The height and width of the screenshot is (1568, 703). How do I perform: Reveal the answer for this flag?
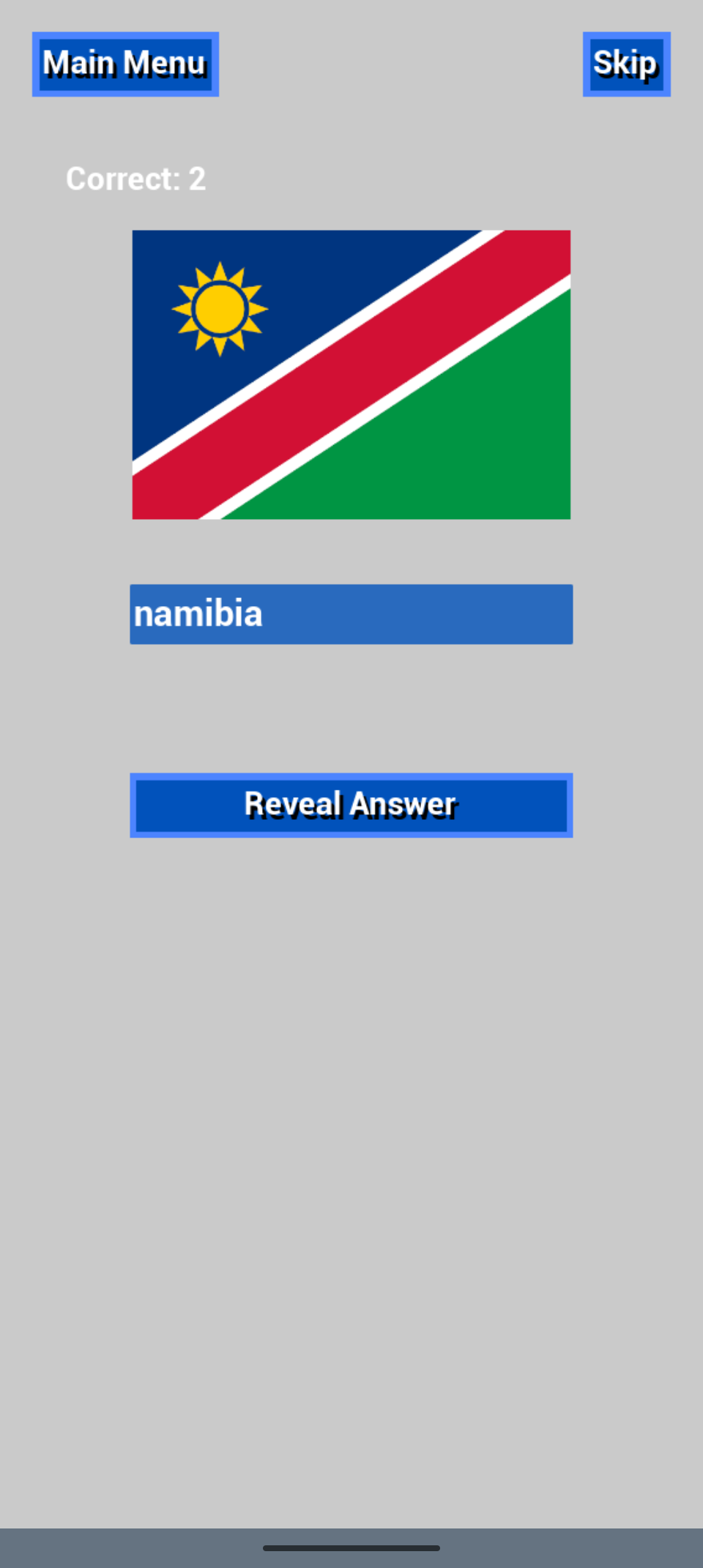coord(351,805)
